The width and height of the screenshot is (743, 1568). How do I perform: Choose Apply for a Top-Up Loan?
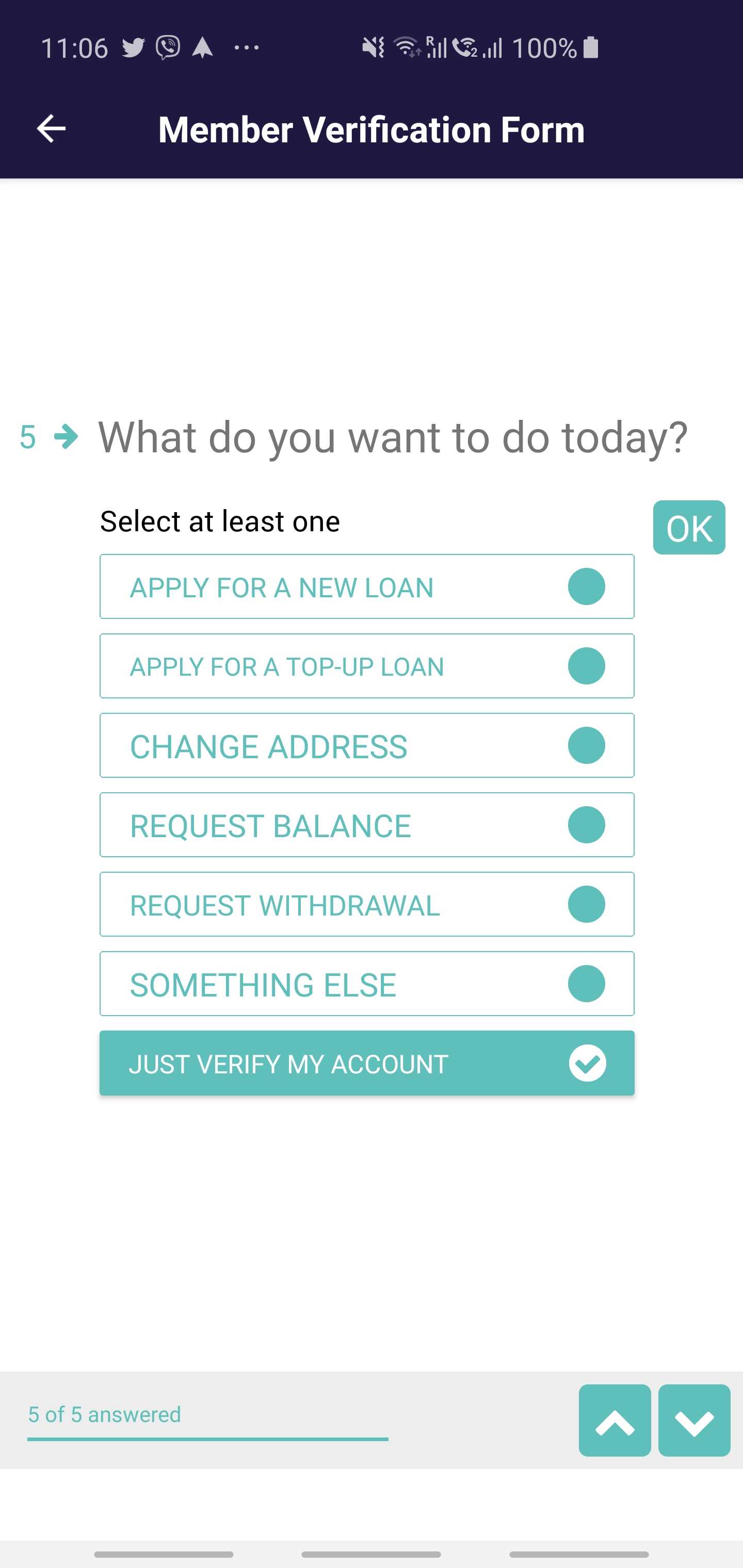(x=367, y=666)
